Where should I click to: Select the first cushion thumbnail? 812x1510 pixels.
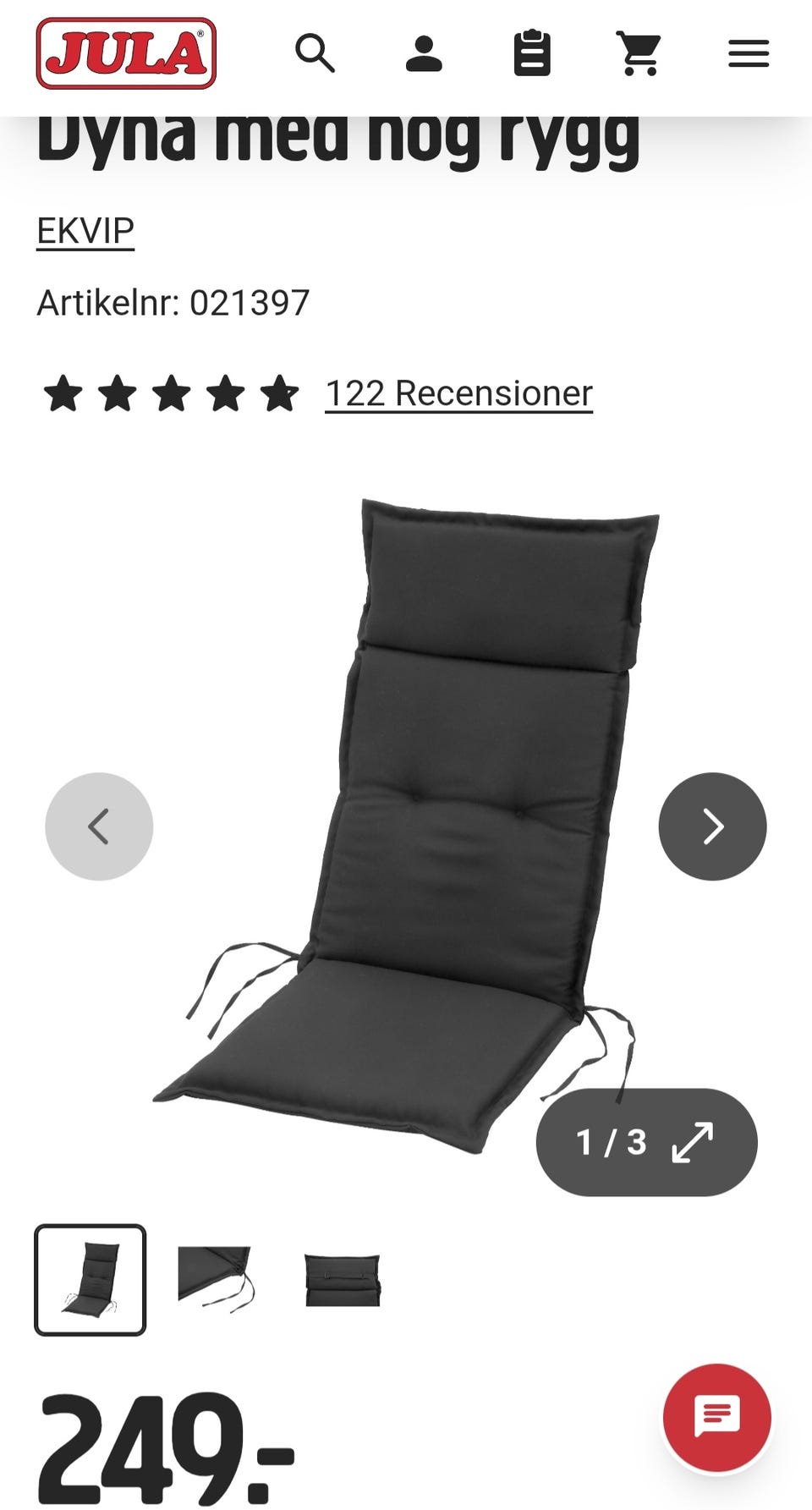pyautogui.click(x=91, y=1280)
